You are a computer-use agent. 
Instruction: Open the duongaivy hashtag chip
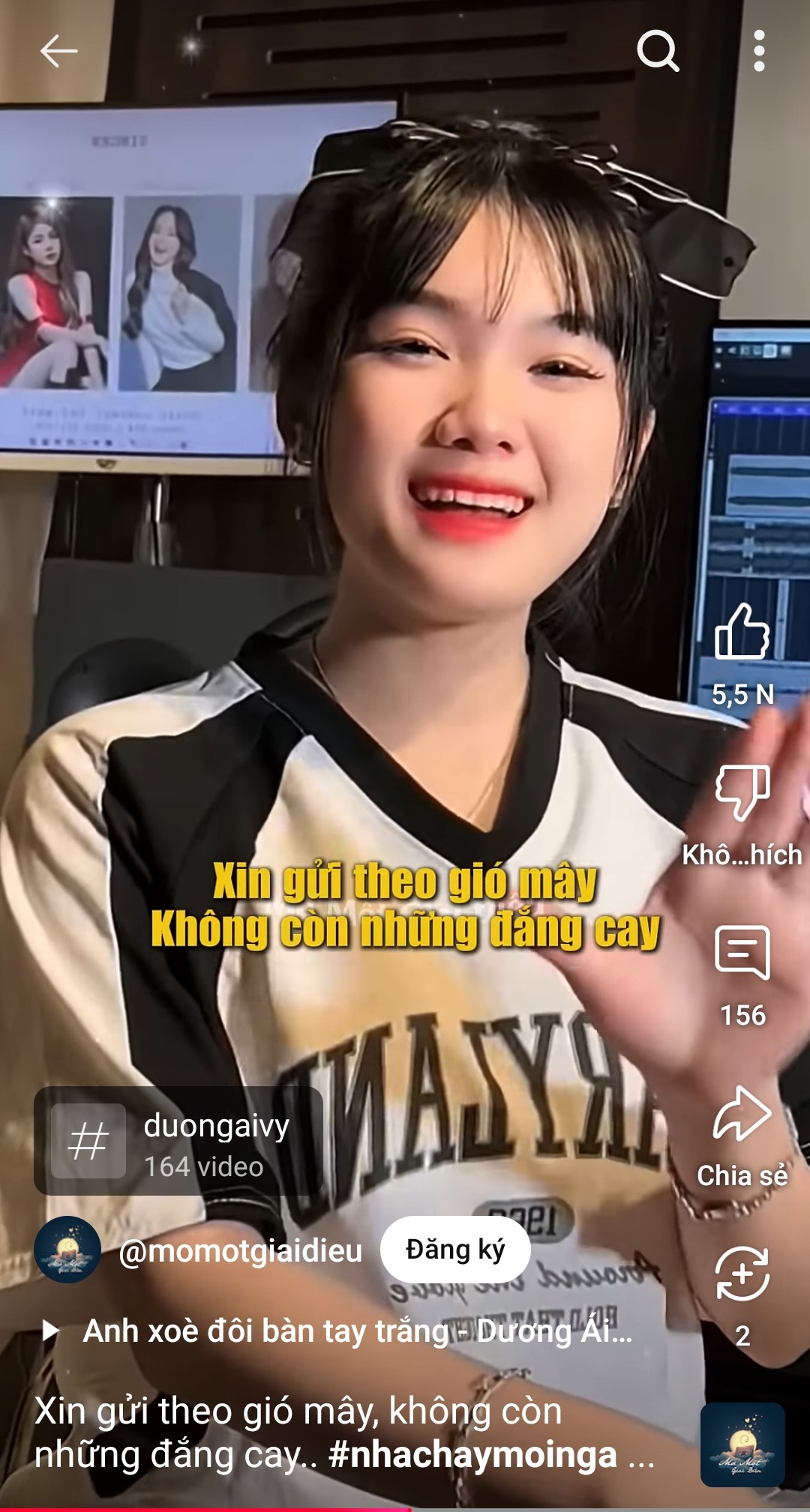coord(178,1141)
